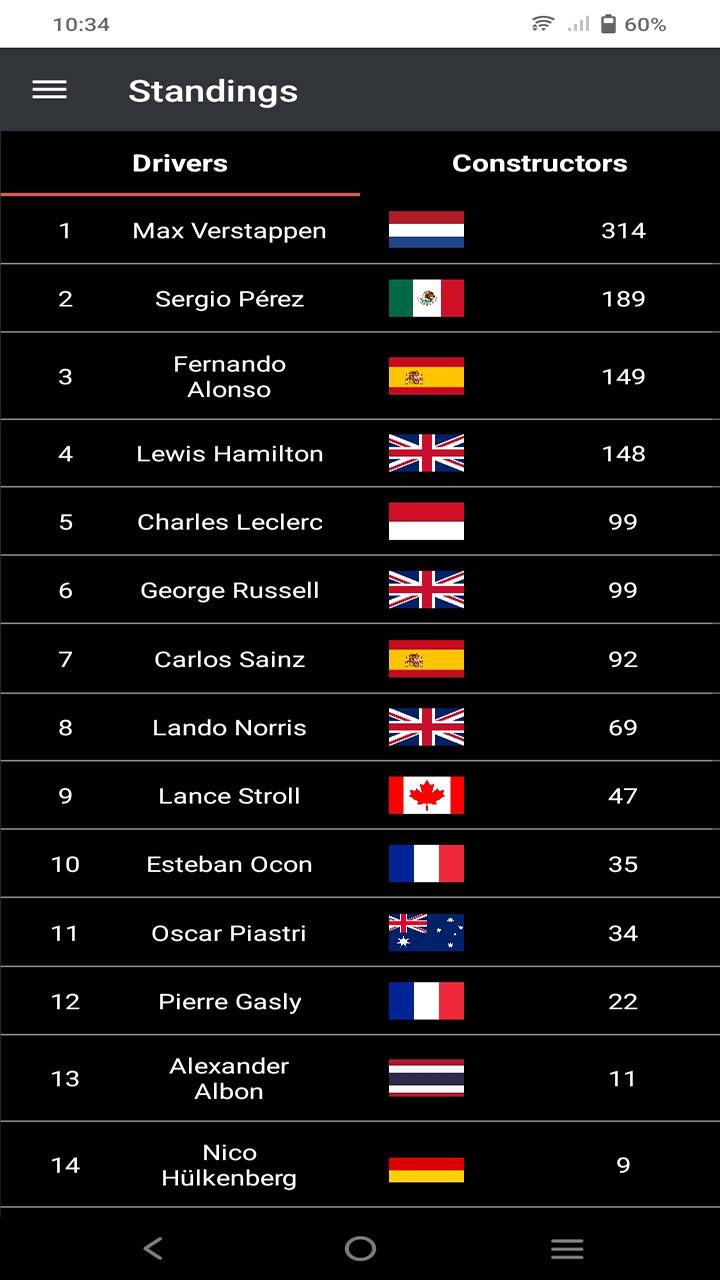Select the Pierre Gasly row
720x1280 pixels.
[360, 1001]
